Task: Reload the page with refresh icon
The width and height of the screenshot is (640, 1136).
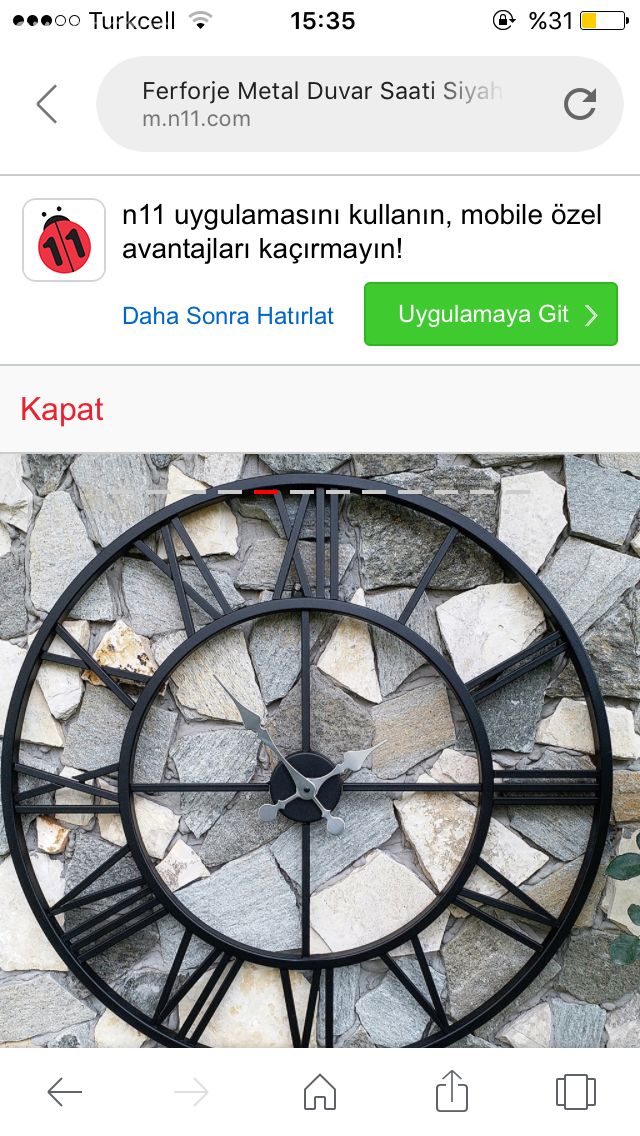Action: [x=580, y=104]
